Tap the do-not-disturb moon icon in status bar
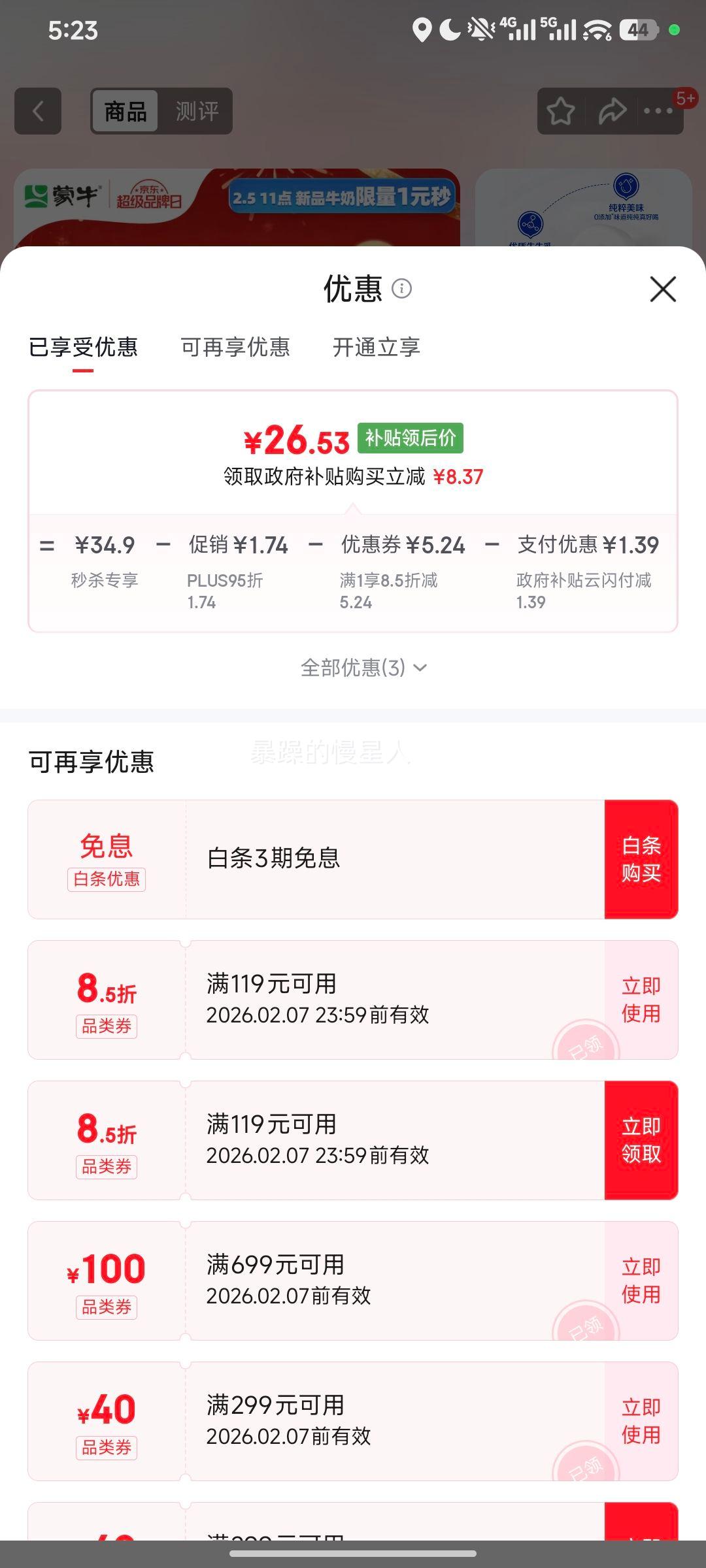 (x=450, y=29)
